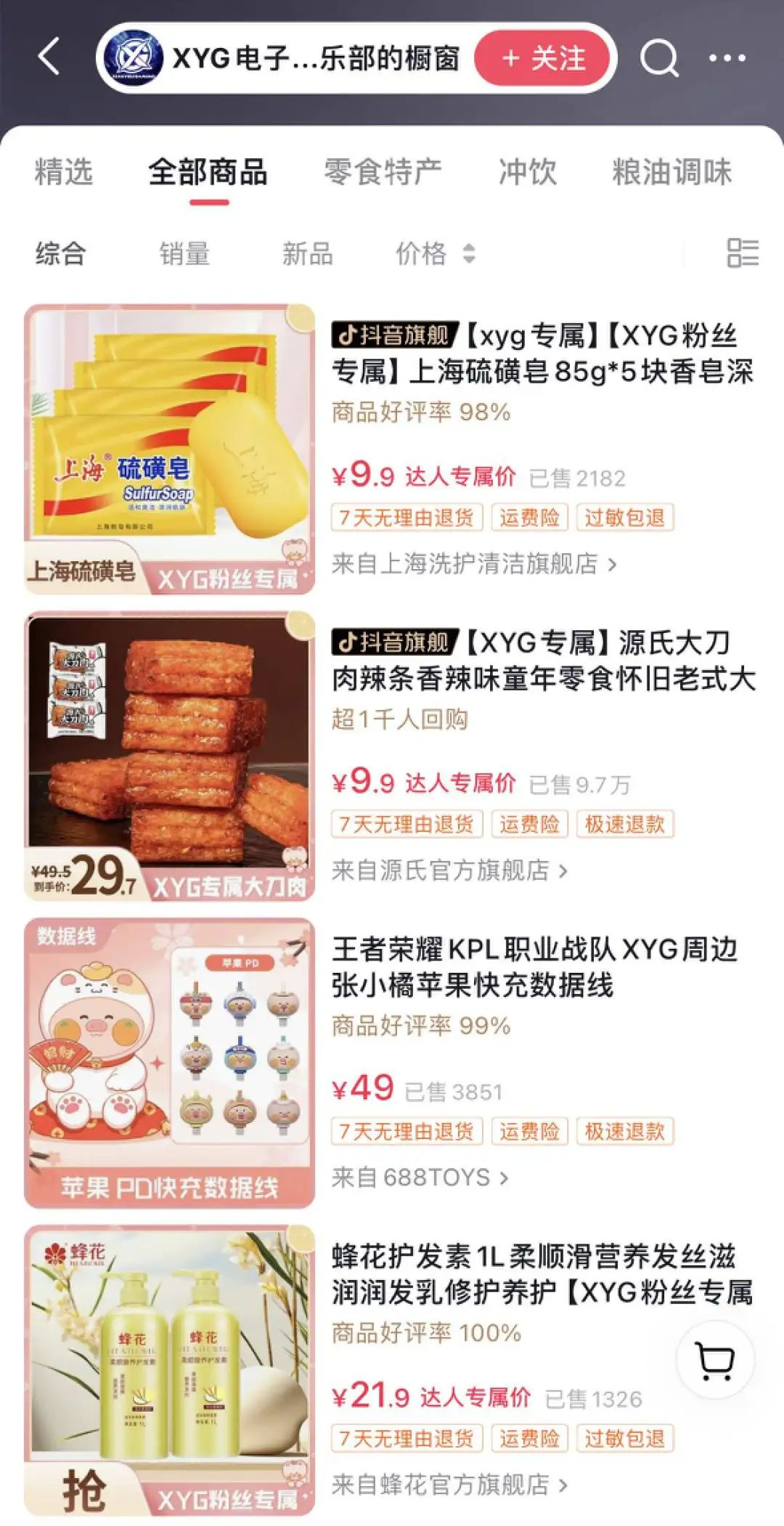784x1526 pixels.
Task: Visit the 上海洗护清洁旗舰店 store link
Action: pyautogui.click(x=473, y=563)
